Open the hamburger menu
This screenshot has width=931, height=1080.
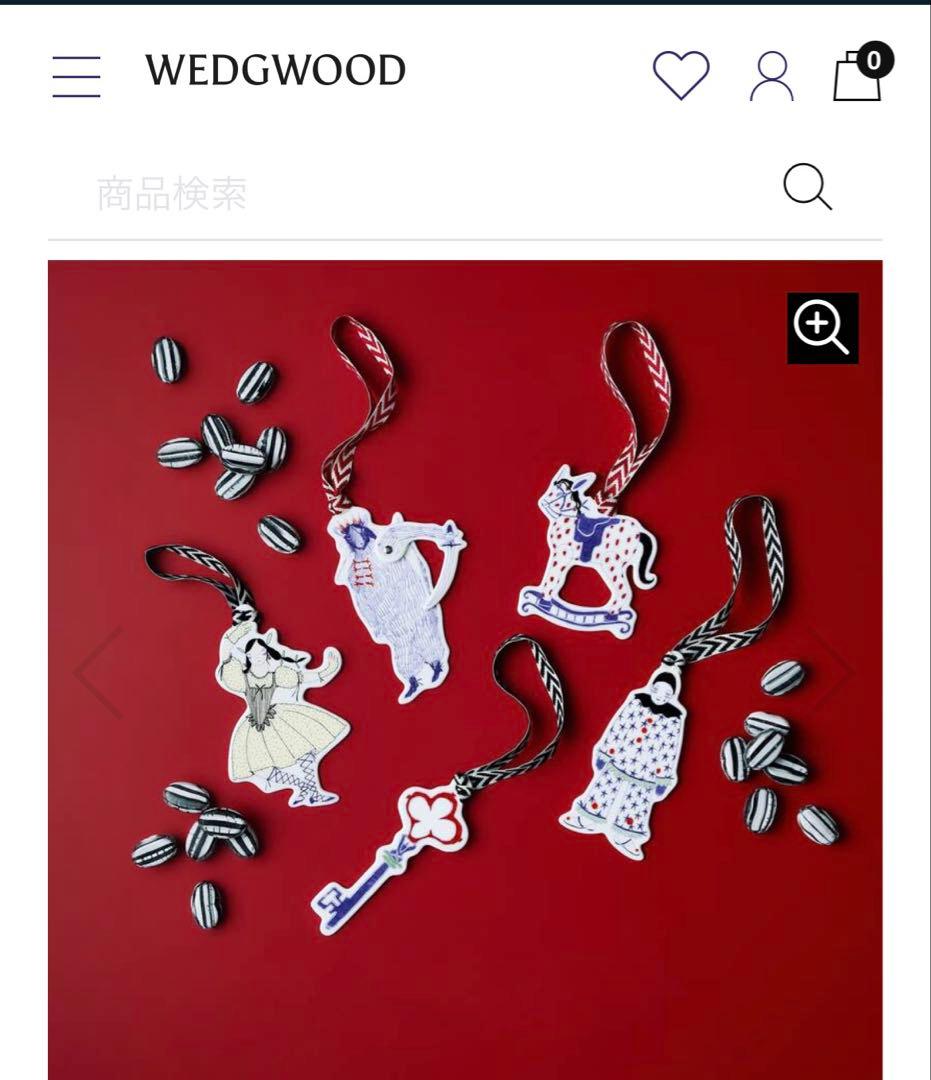click(x=76, y=76)
